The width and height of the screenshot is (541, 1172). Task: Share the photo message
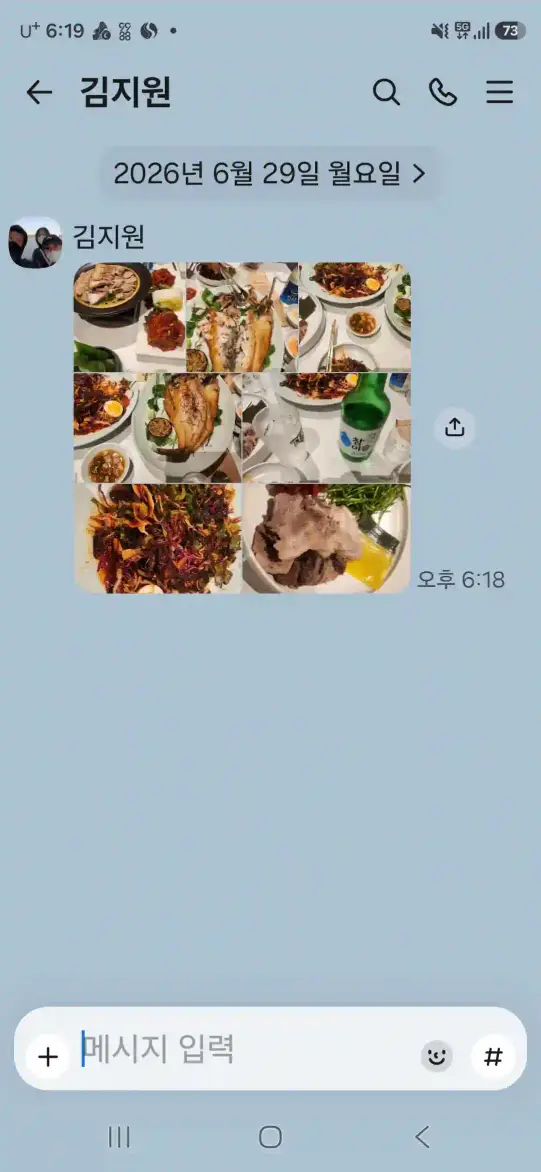(x=454, y=428)
